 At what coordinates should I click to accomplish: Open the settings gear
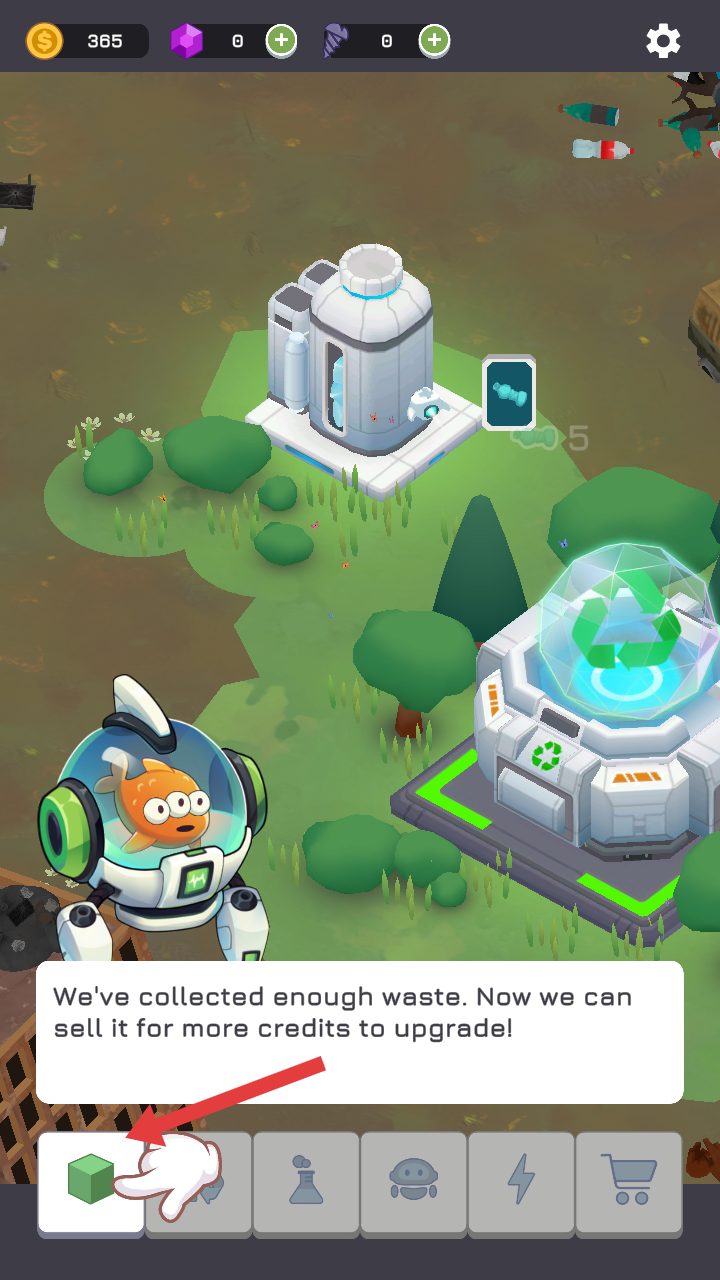663,41
